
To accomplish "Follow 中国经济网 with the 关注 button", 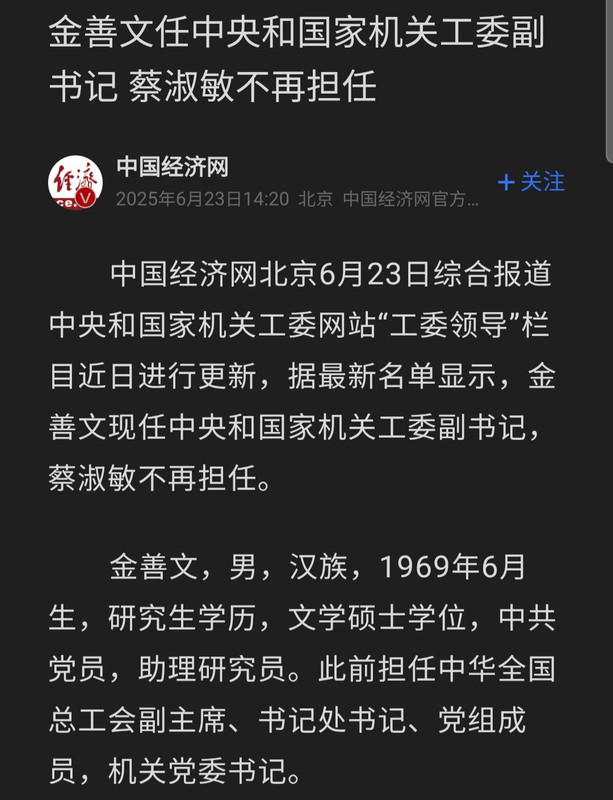I will click(x=531, y=182).
